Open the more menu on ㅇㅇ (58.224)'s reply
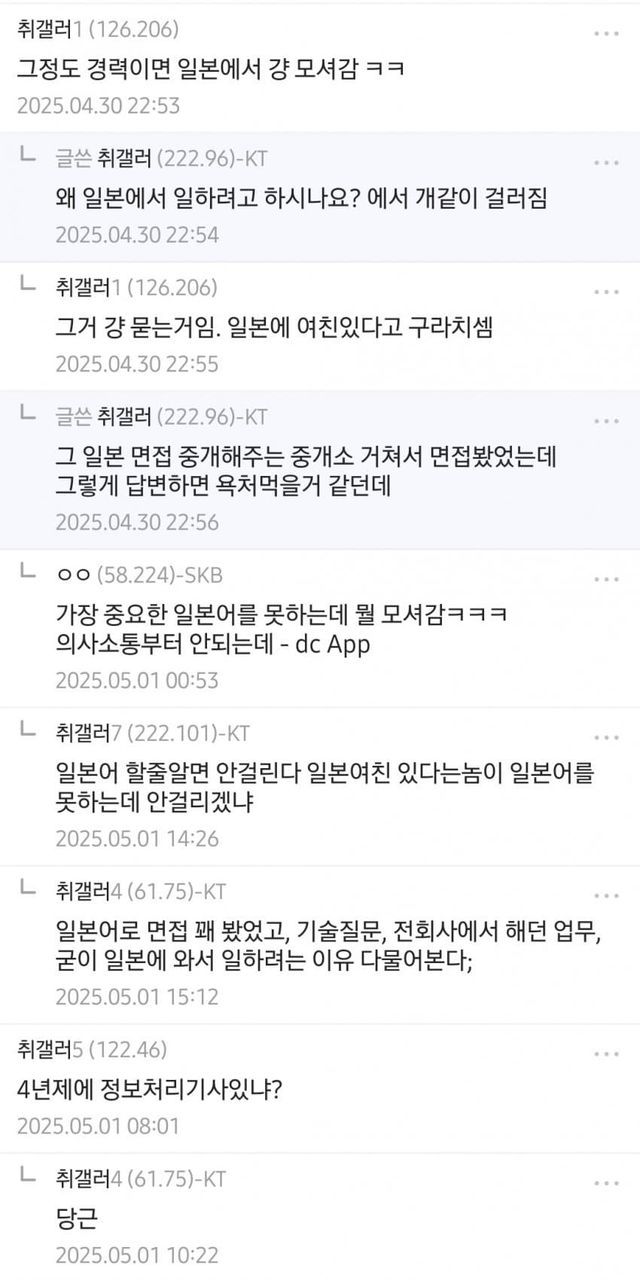The image size is (640, 1280). [x=606, y=577]
